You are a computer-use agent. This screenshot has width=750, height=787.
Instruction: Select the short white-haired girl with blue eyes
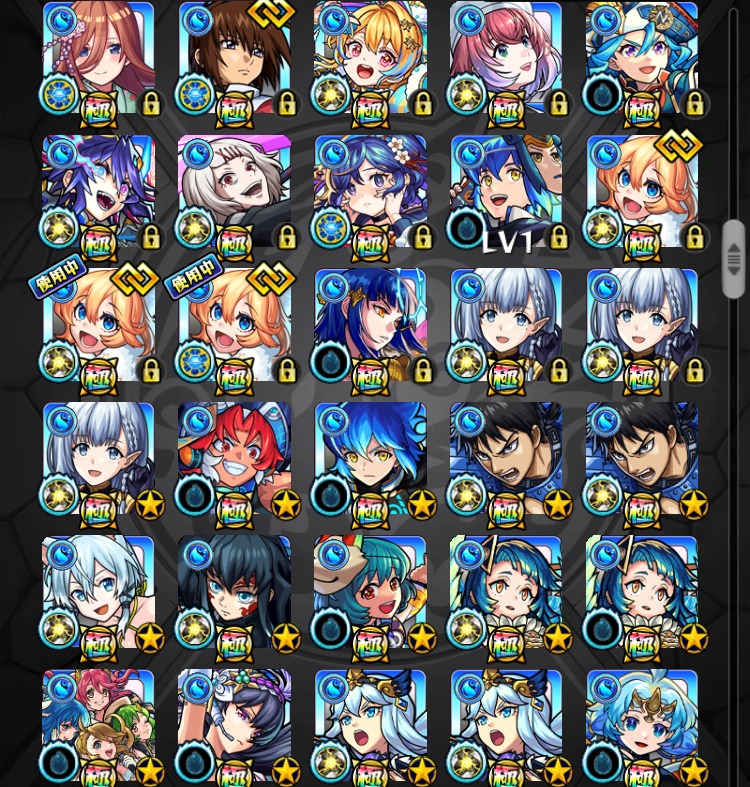(98, 592)
